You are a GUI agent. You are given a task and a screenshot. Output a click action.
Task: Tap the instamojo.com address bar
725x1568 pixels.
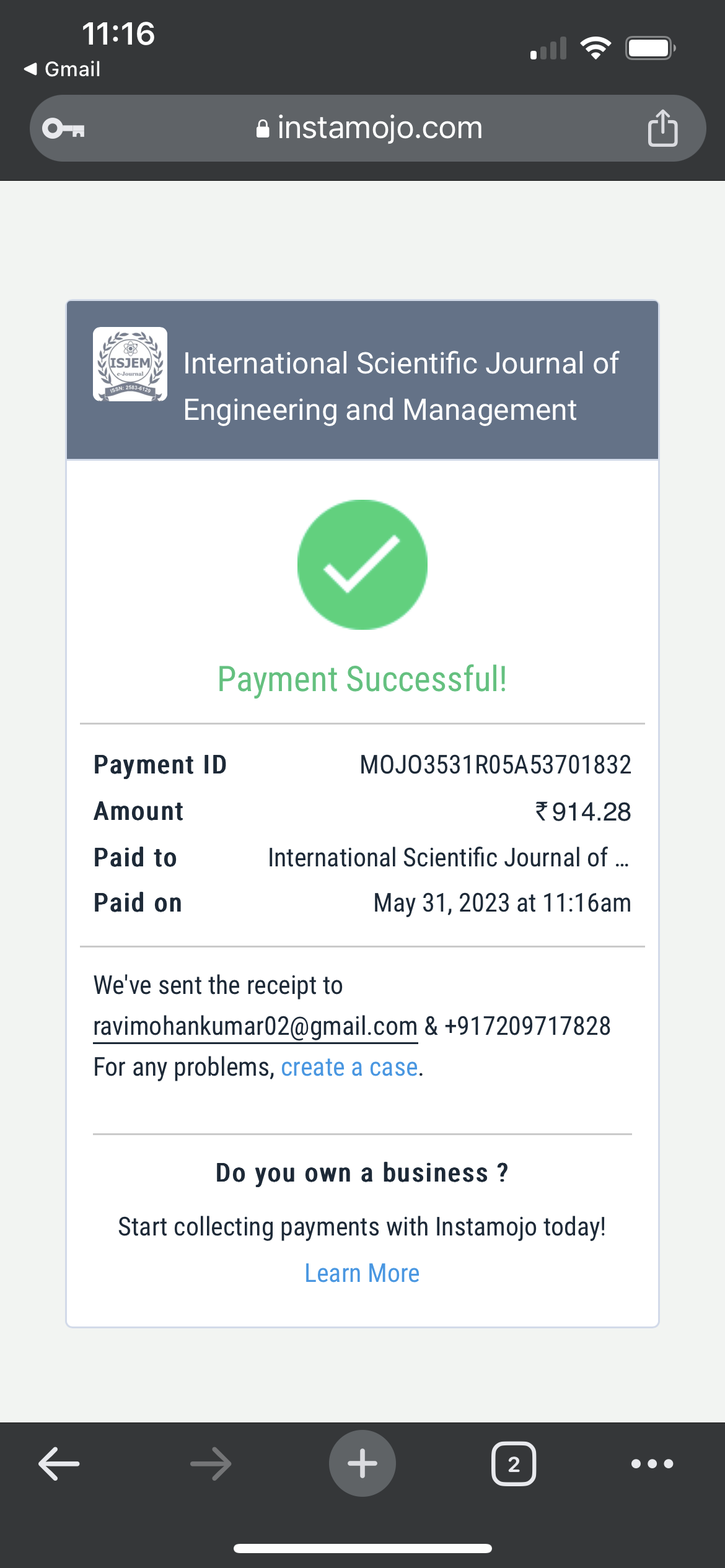(369, 129)
